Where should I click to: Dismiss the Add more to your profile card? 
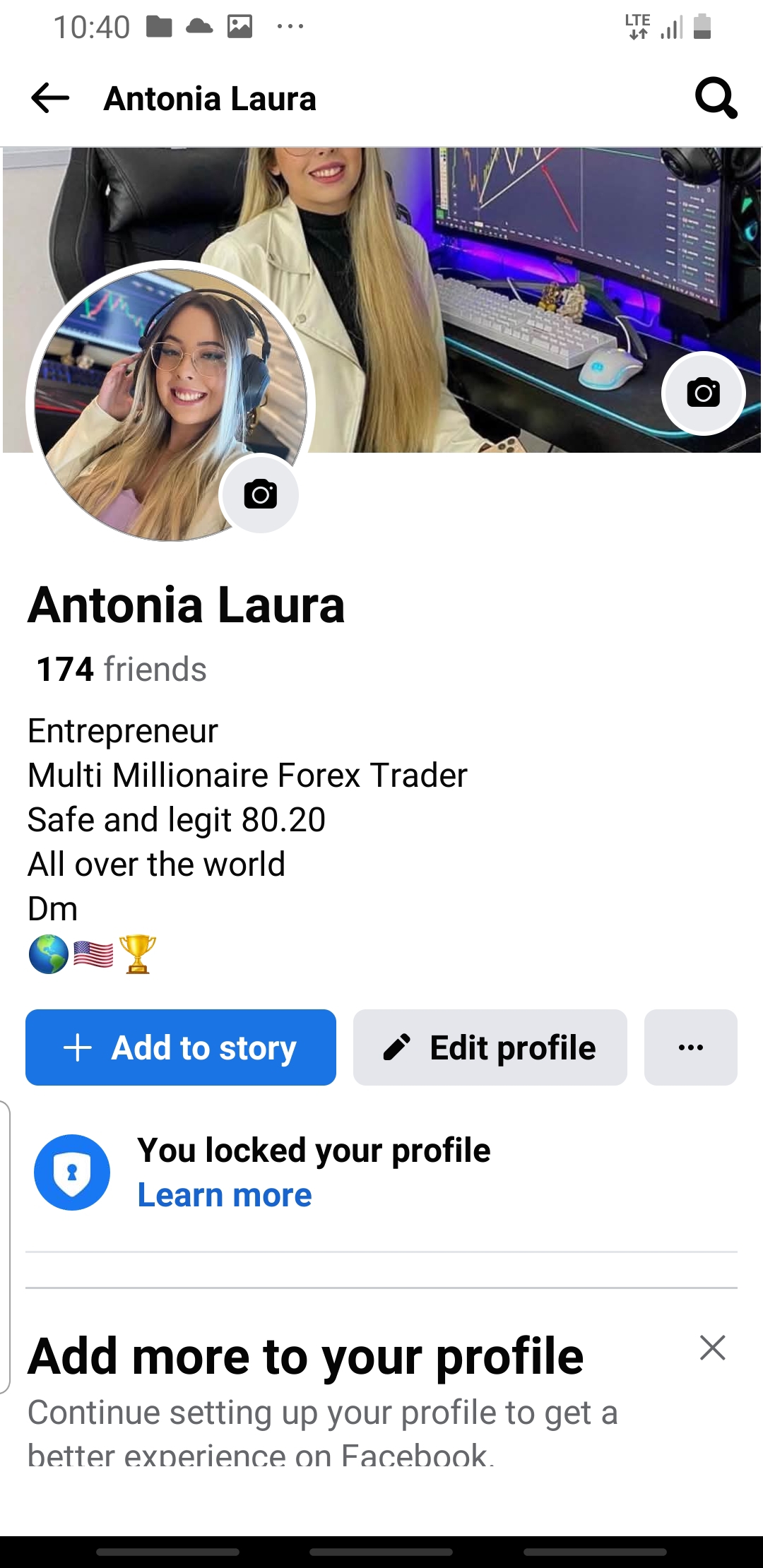(x=712, y=1348)
